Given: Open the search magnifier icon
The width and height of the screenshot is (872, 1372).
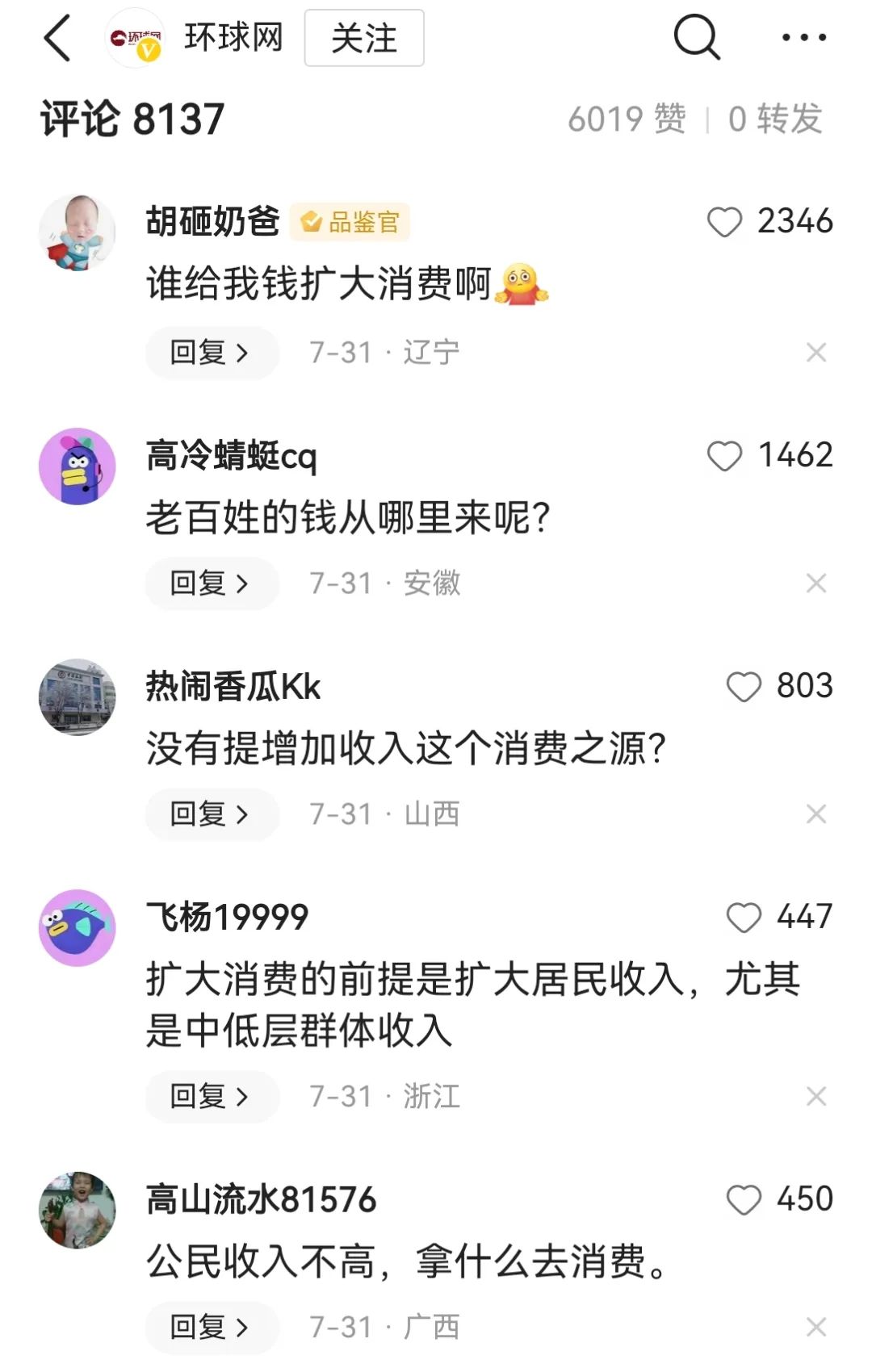Looking at the screenshot, I should [696, 37].
